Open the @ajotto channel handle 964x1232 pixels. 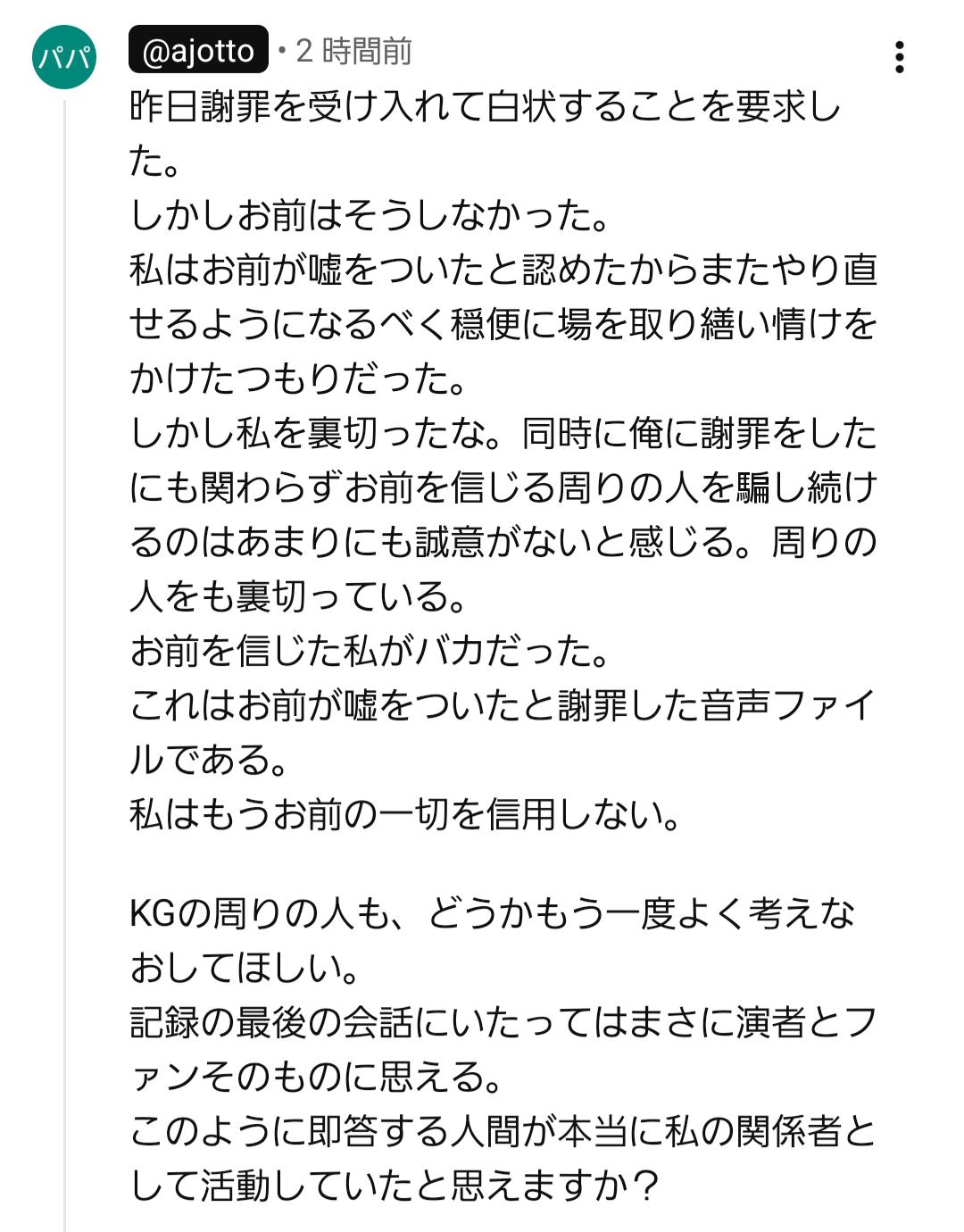click(198, 50)
